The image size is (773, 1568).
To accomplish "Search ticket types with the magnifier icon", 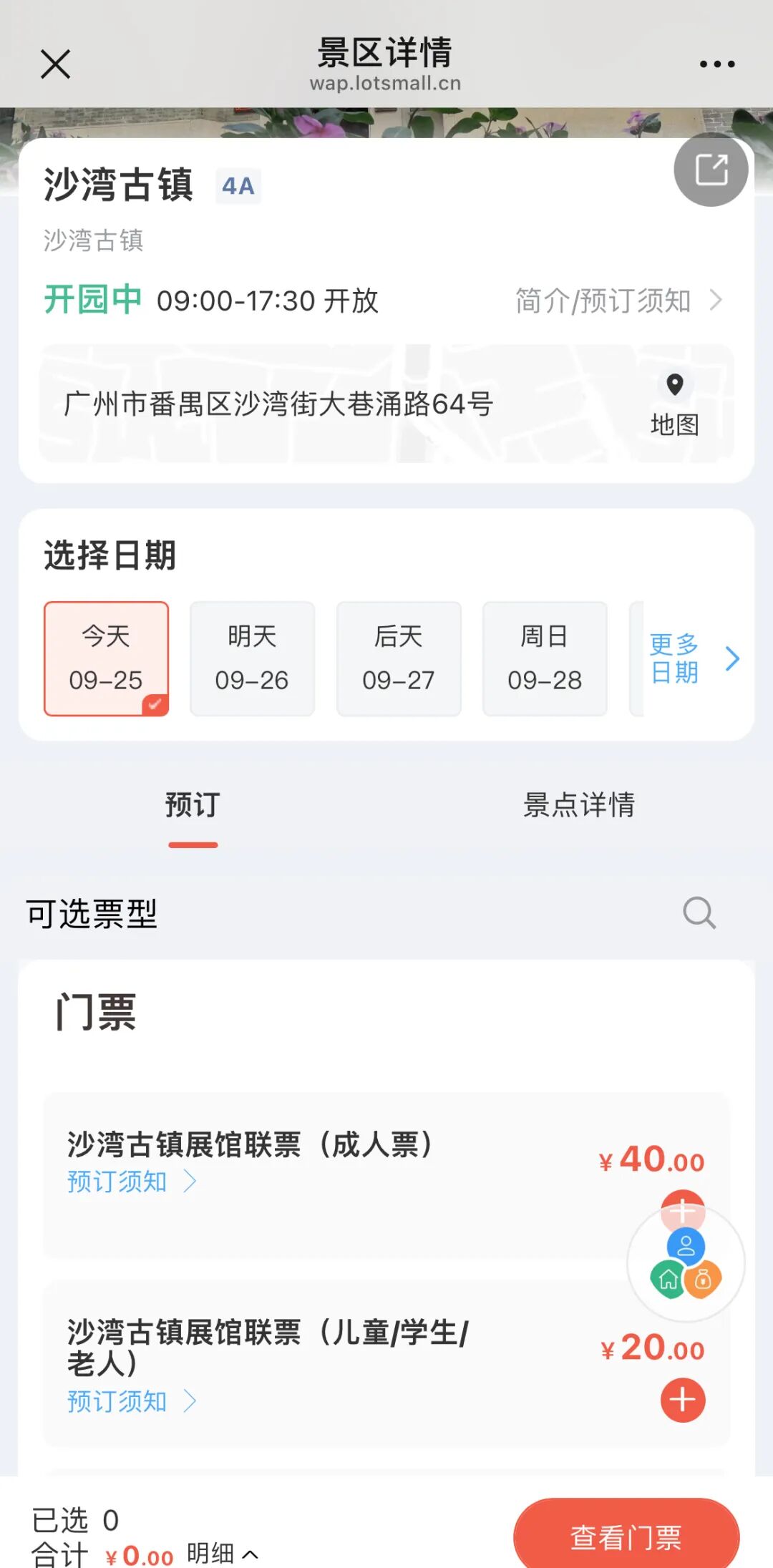I will [x=699, y=913].
